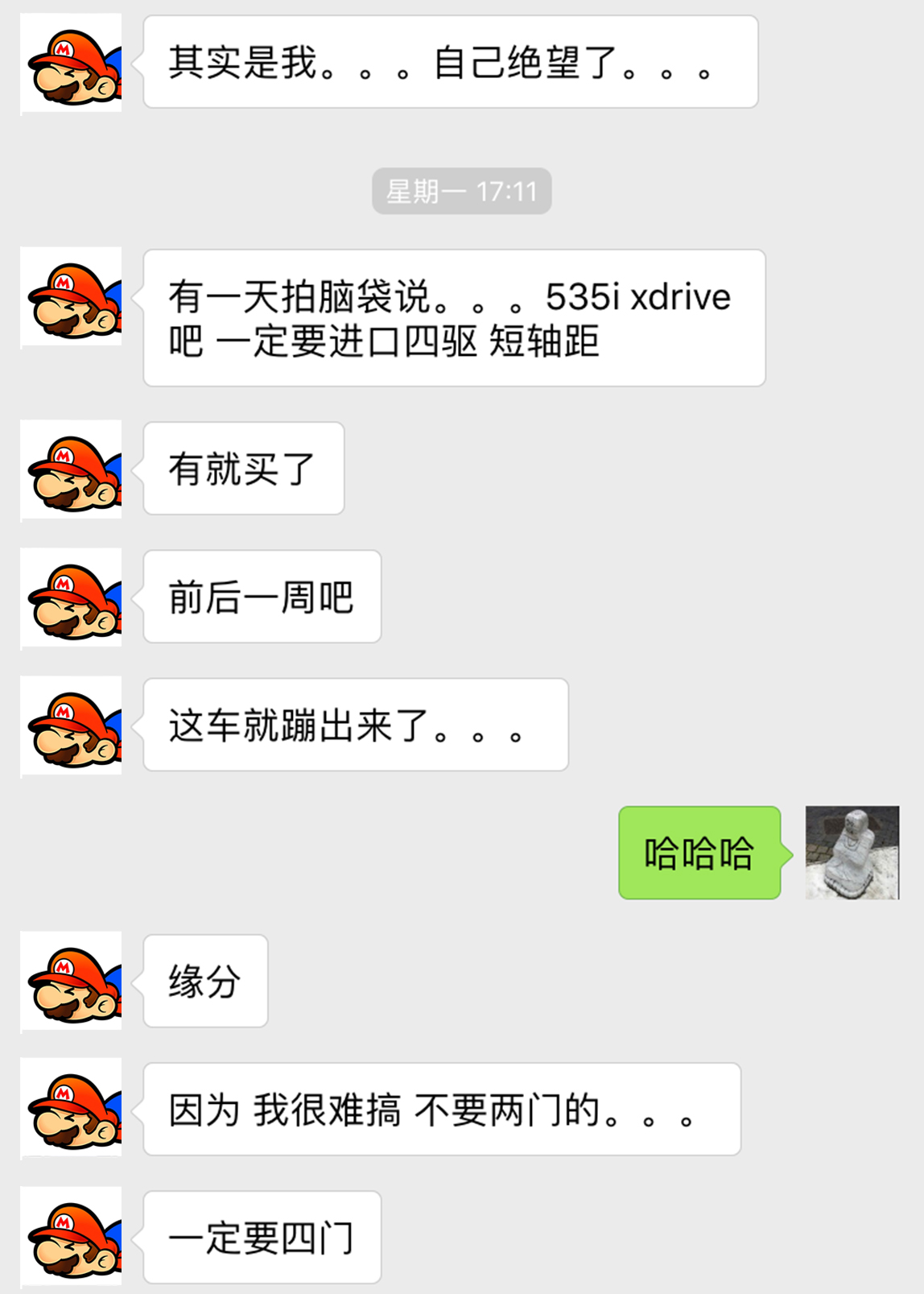Select the Mario avatar next to '前后一周吧'
The width and height of the screenshot is (924, 1294).
[71, 598]
